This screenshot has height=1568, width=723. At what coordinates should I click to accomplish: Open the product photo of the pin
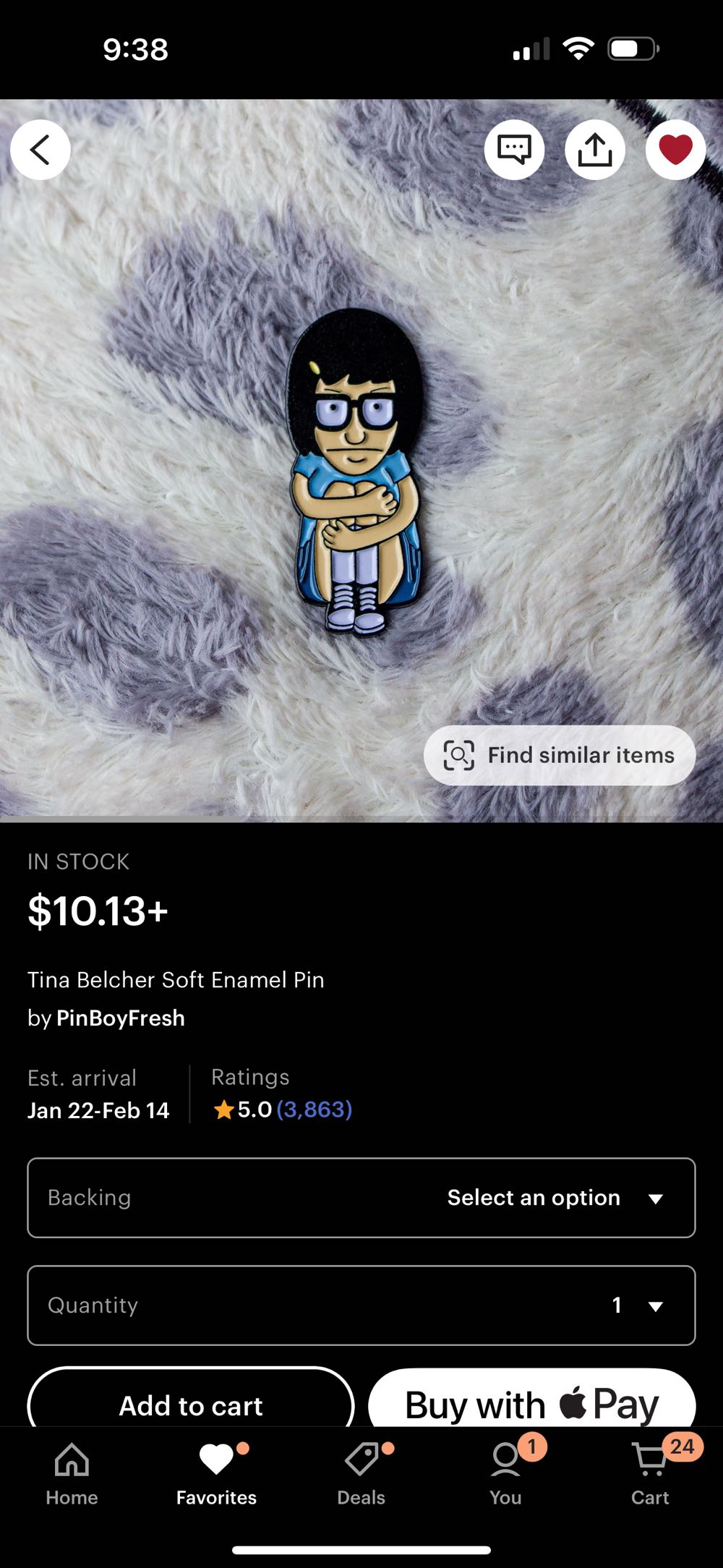pyautogui.click(x=354, y=470)
